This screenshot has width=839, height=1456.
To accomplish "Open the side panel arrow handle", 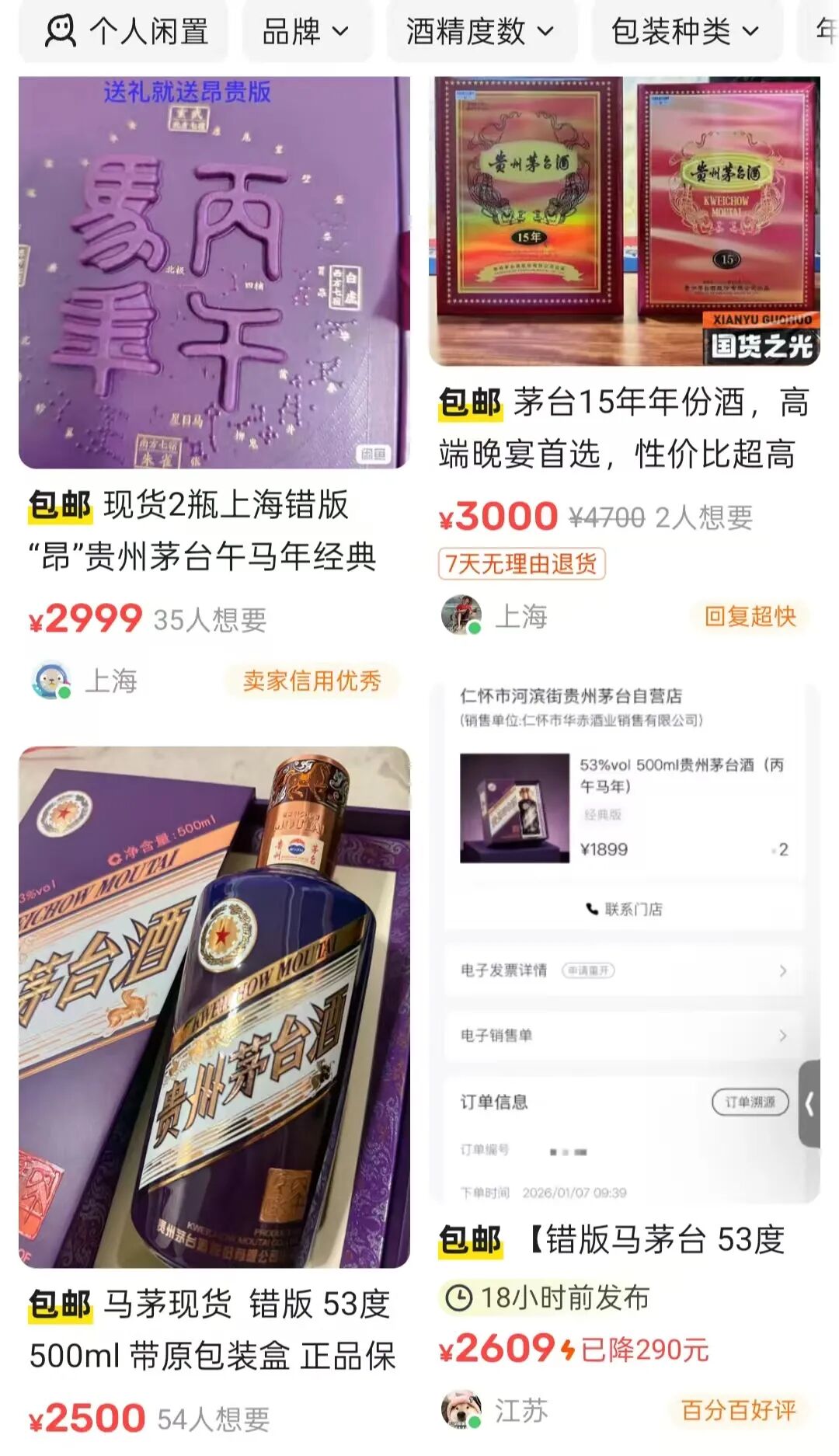I will click(809, 1103).
